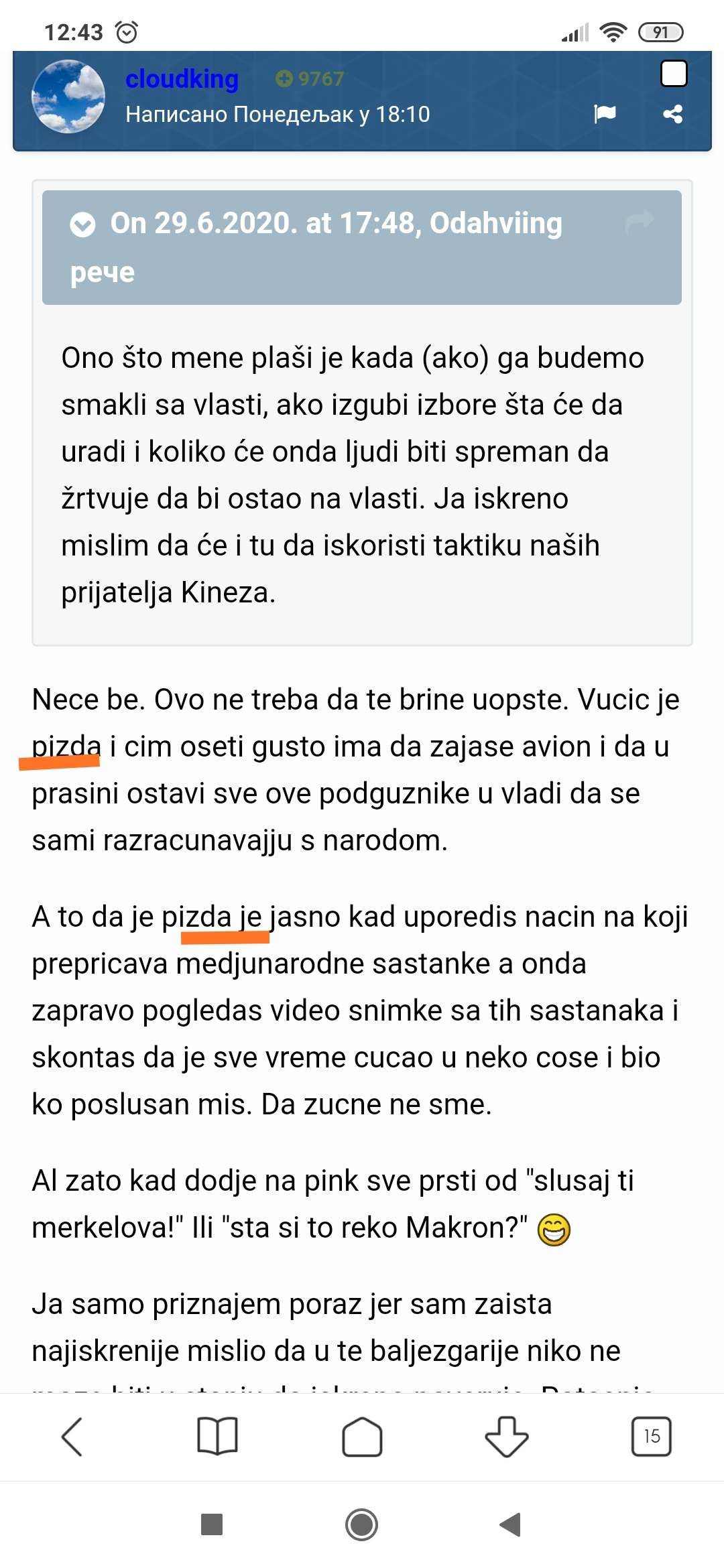Image resolution: width=724 pixels, height=1568 pixels.
Task: Share cloudking's post
Action: pyautogui.click(x=672, y=113)
